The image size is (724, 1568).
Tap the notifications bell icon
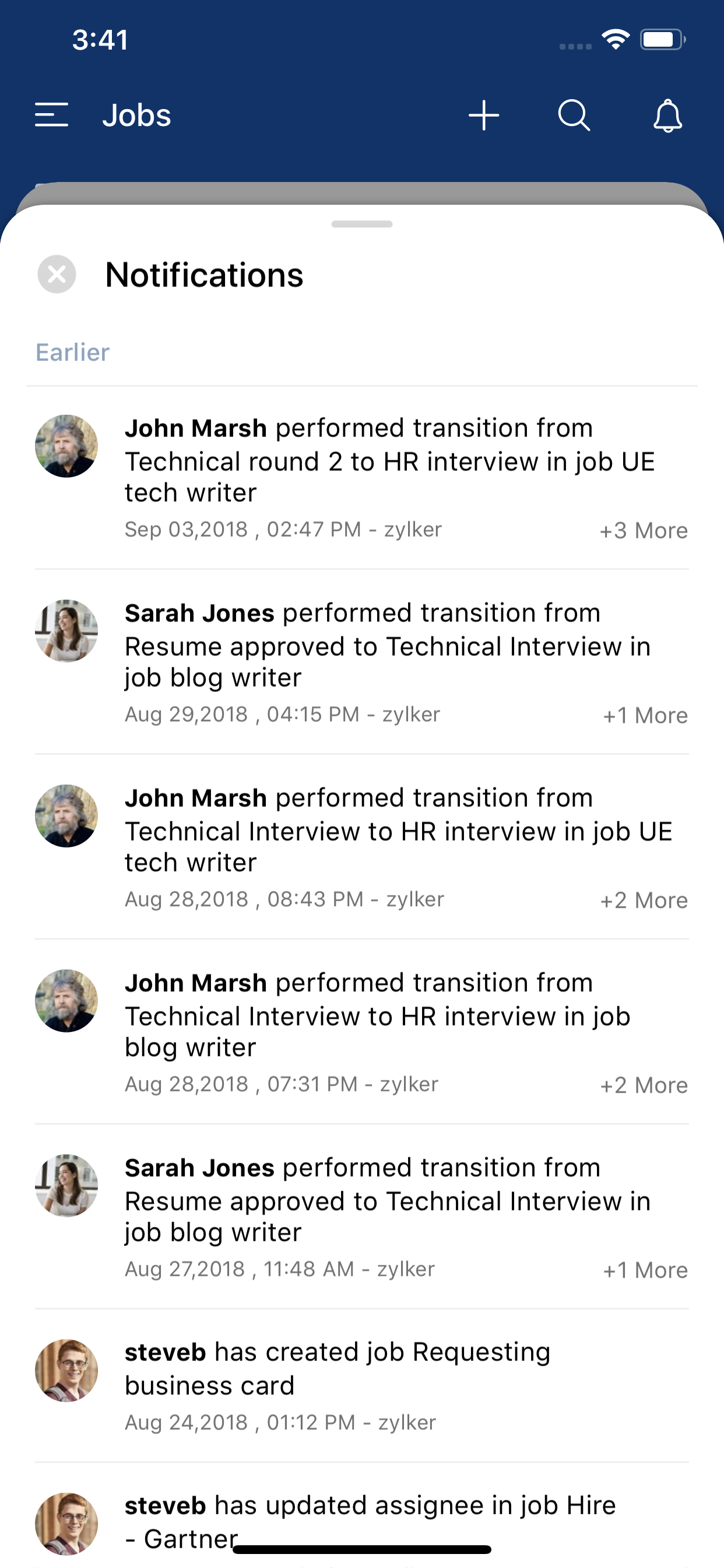tap(667, 115)
